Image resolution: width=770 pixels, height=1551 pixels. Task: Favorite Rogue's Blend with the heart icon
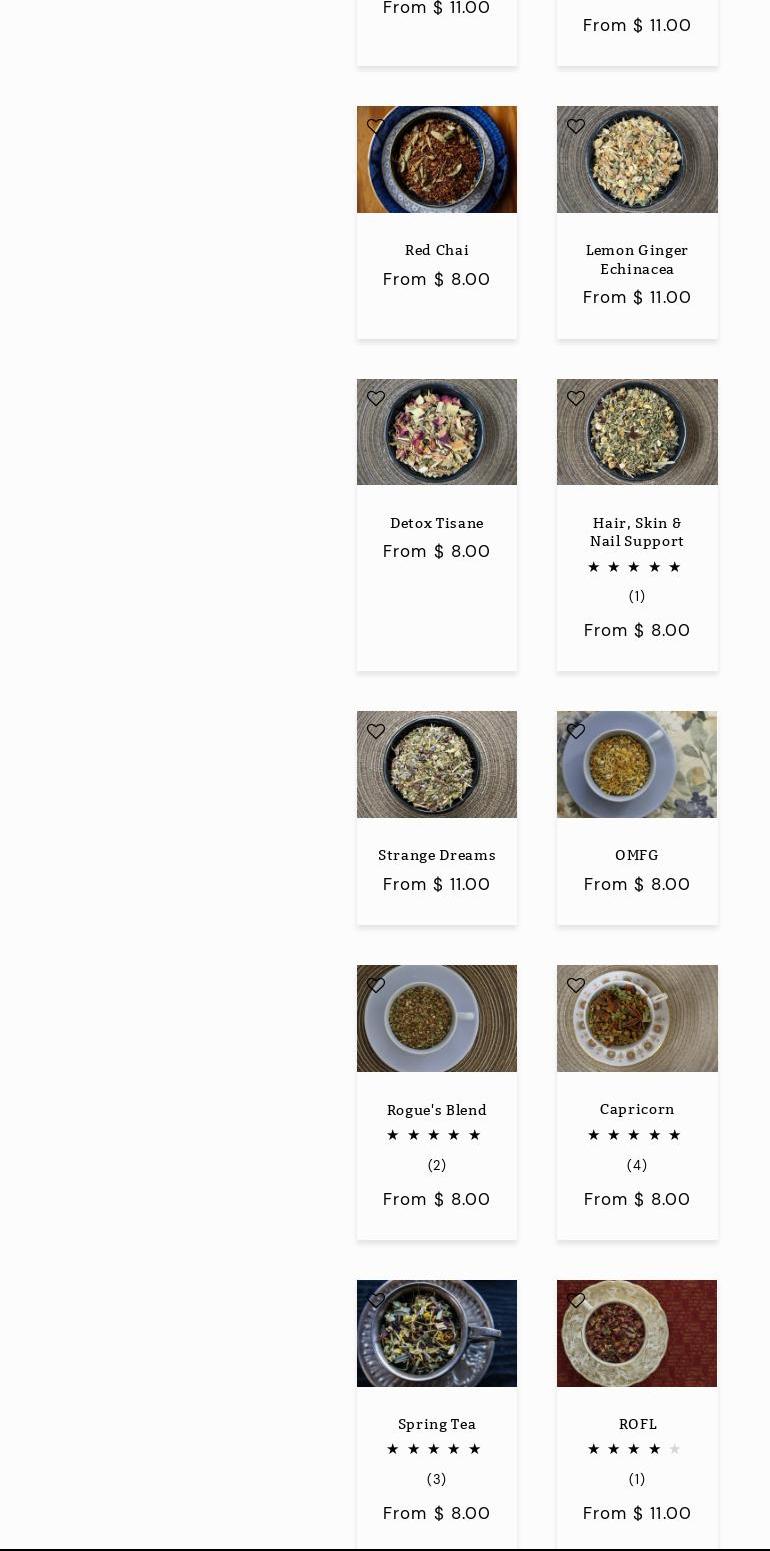(376, 986)
